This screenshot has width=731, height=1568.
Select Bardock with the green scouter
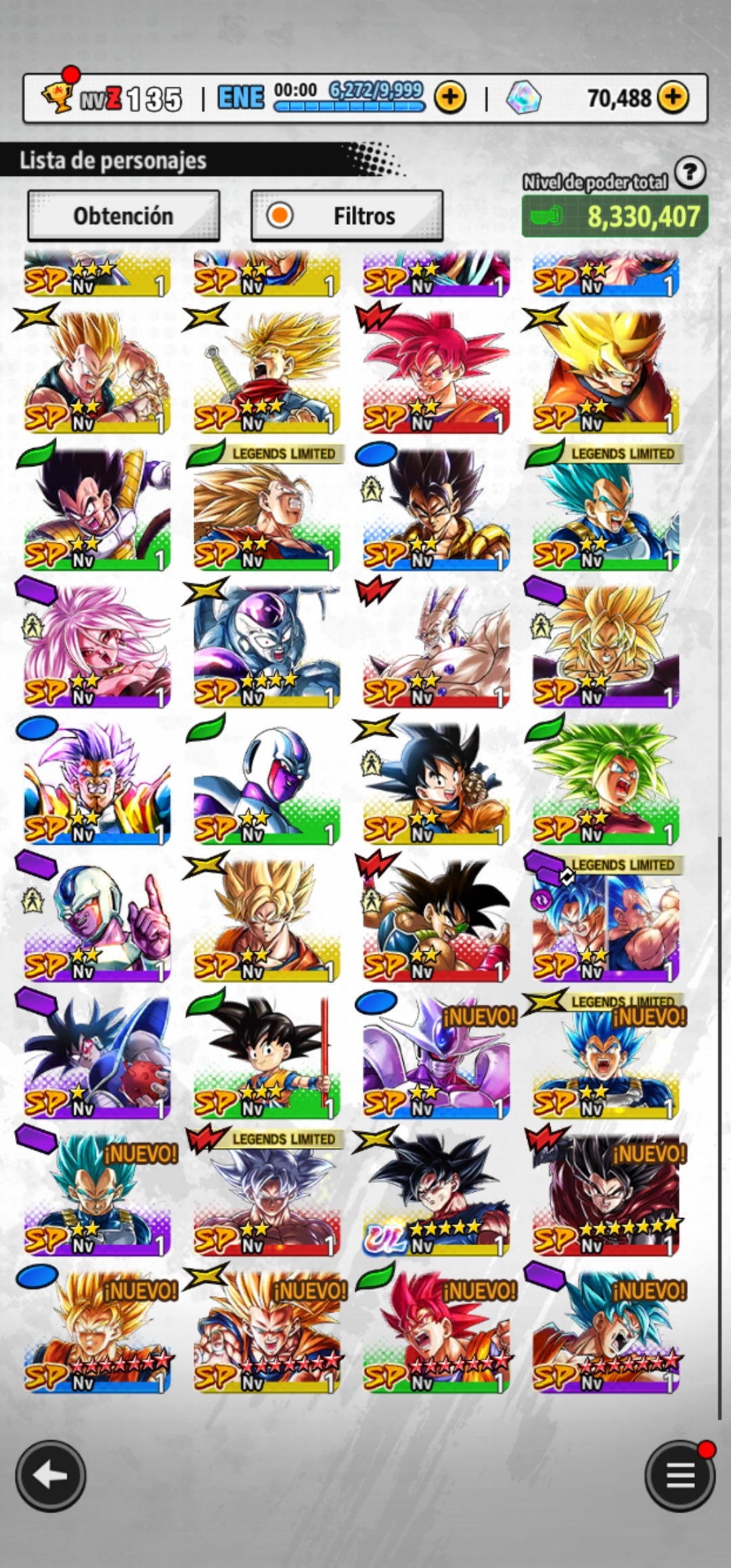click(435, 919)
